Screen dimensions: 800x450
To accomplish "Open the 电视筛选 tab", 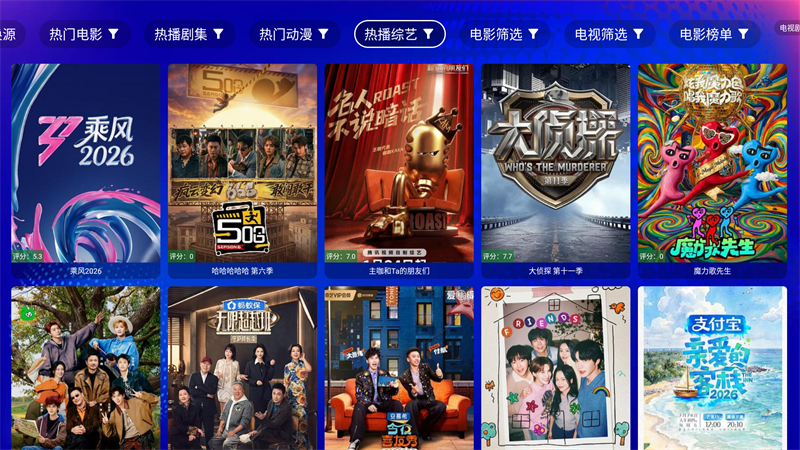I will [610, 34].
